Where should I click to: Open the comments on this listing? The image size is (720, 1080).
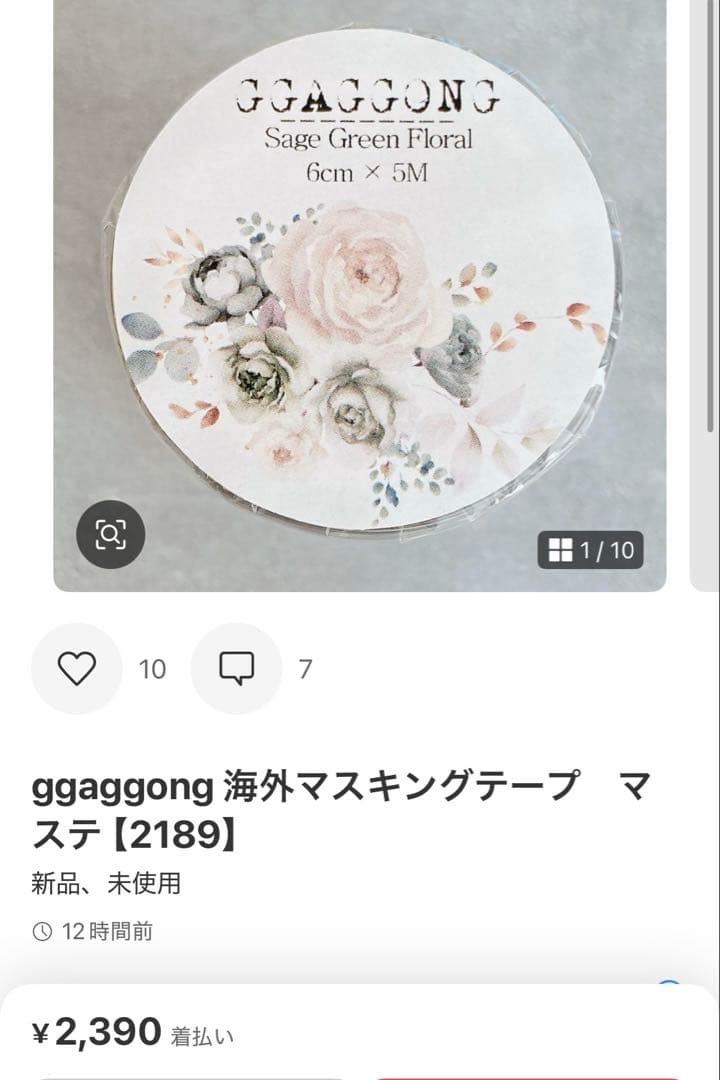(x=237, y=668)
